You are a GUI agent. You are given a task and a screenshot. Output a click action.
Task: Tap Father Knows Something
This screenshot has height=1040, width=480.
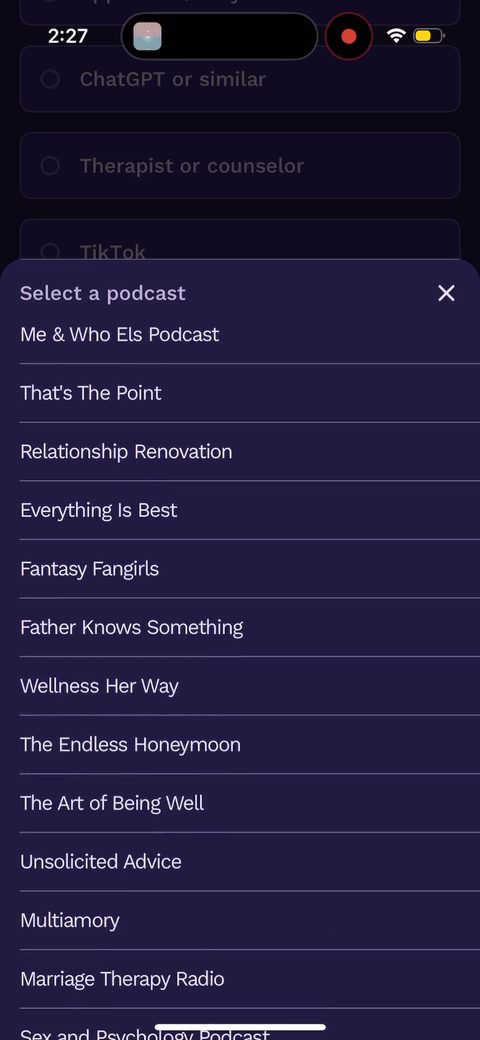pyautogui.click(x=250, y=627)
